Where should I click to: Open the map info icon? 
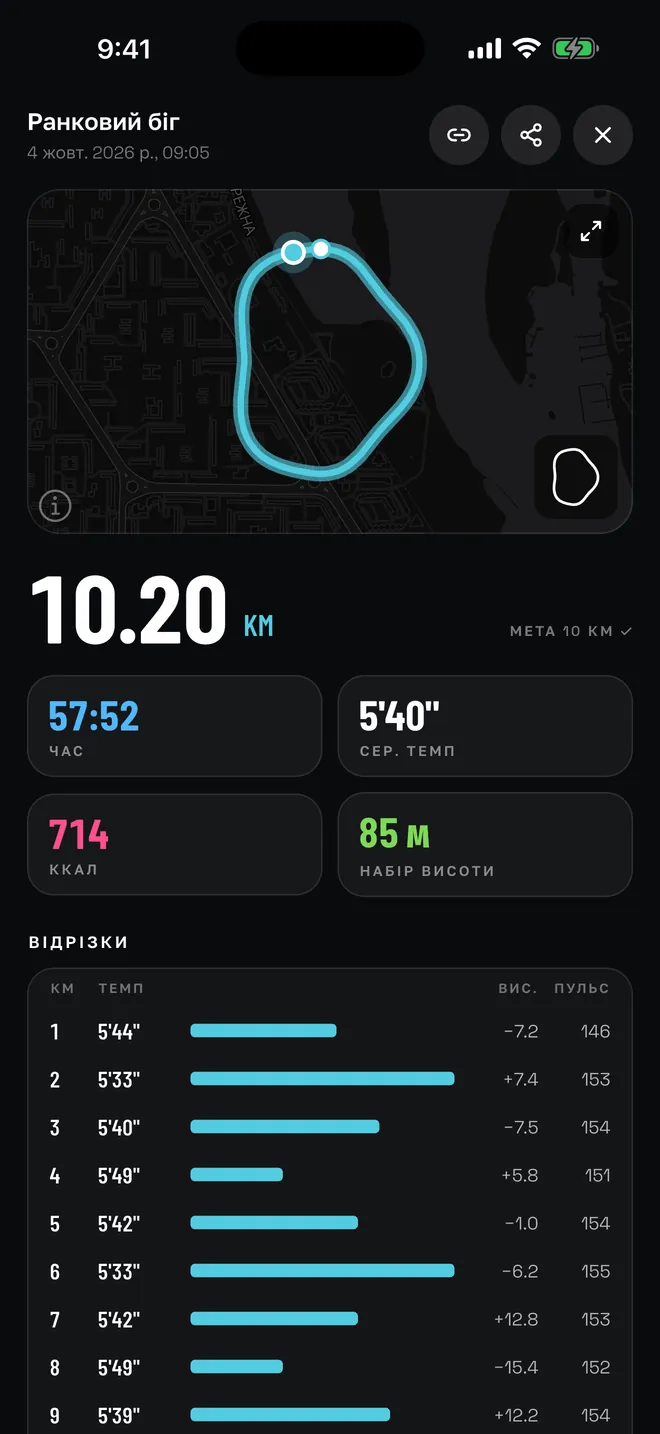tap(55, 506)
